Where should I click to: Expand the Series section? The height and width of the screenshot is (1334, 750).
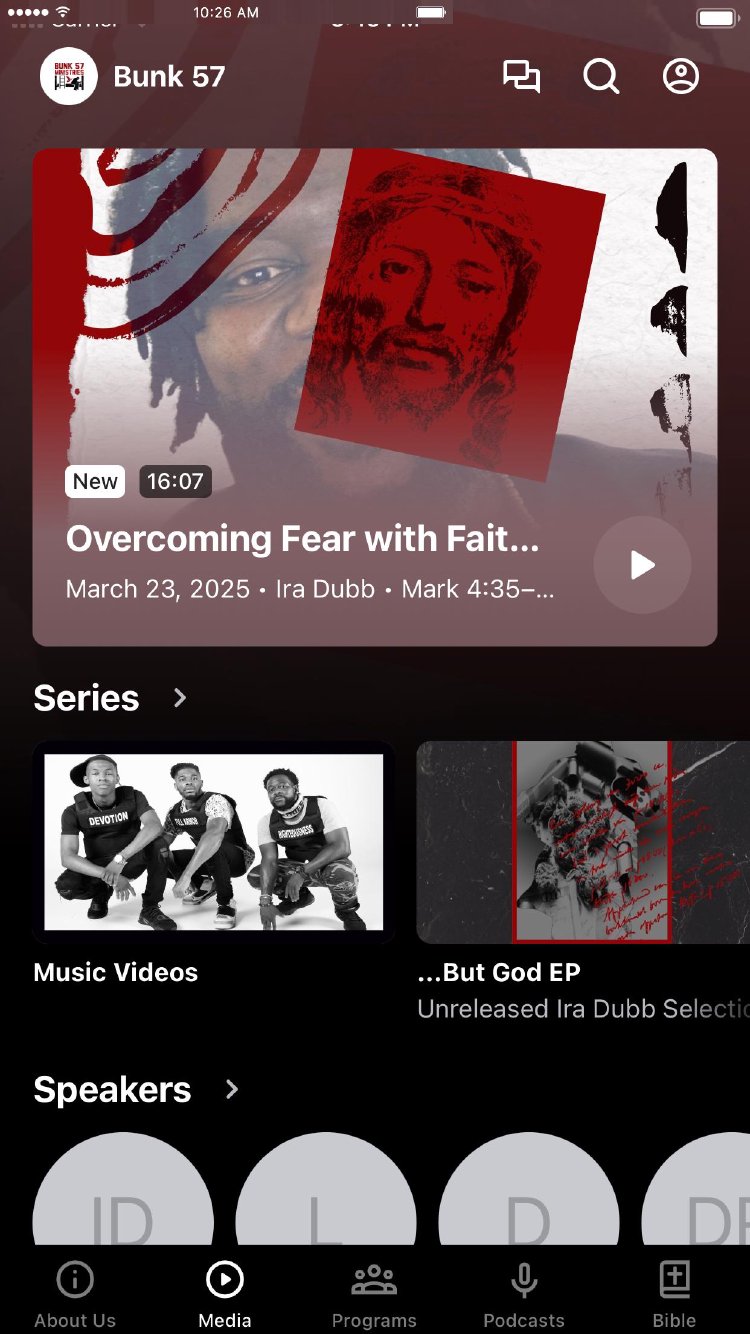point(180,698)
